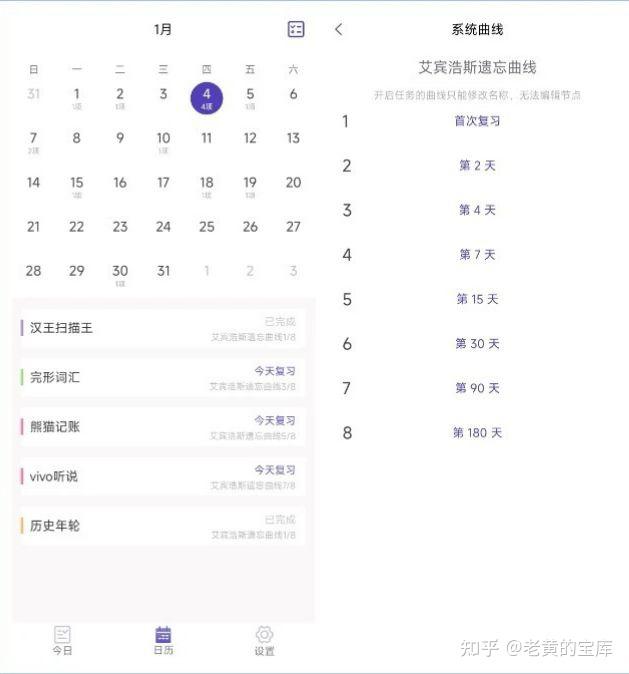Viewport: 629px width, 674px height.
Task: Select January 15 on the calendar
Action: [x=76, y=184]
